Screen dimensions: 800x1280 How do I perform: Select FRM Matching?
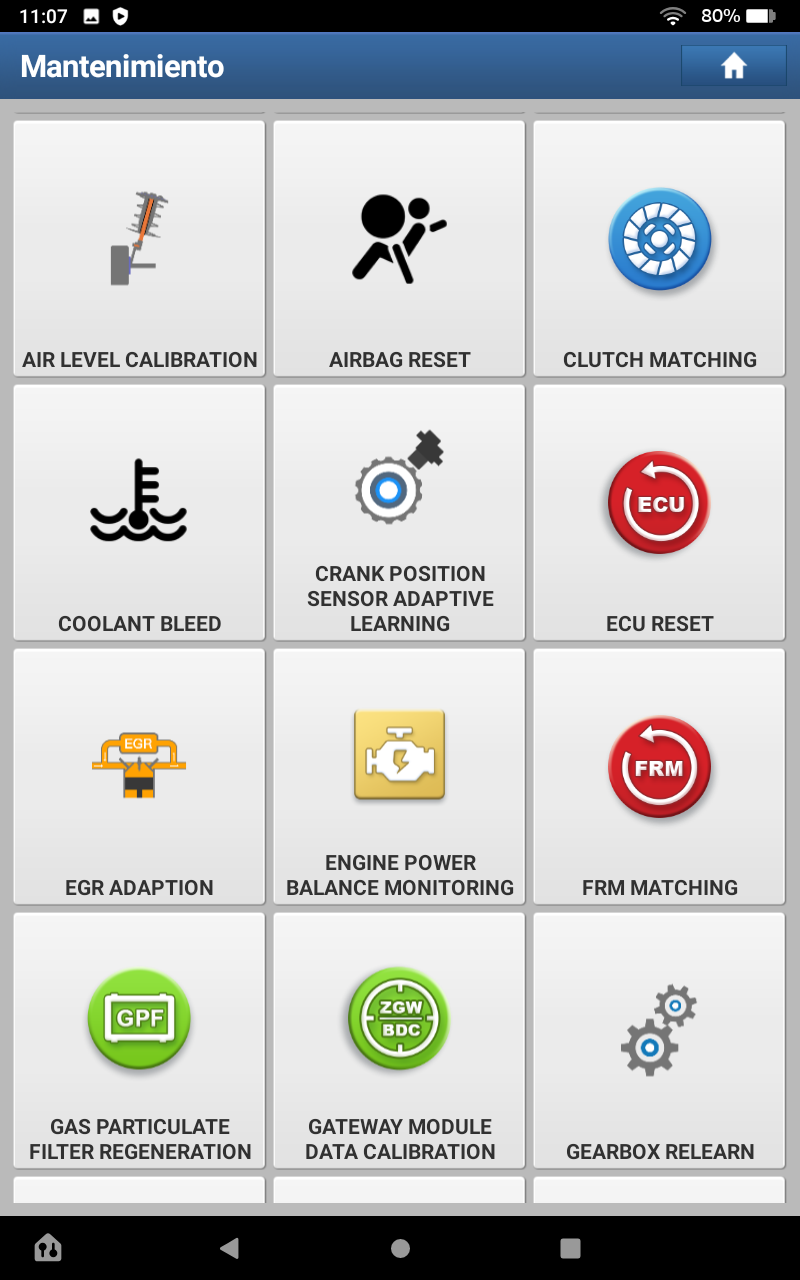(x=659, y=777)
